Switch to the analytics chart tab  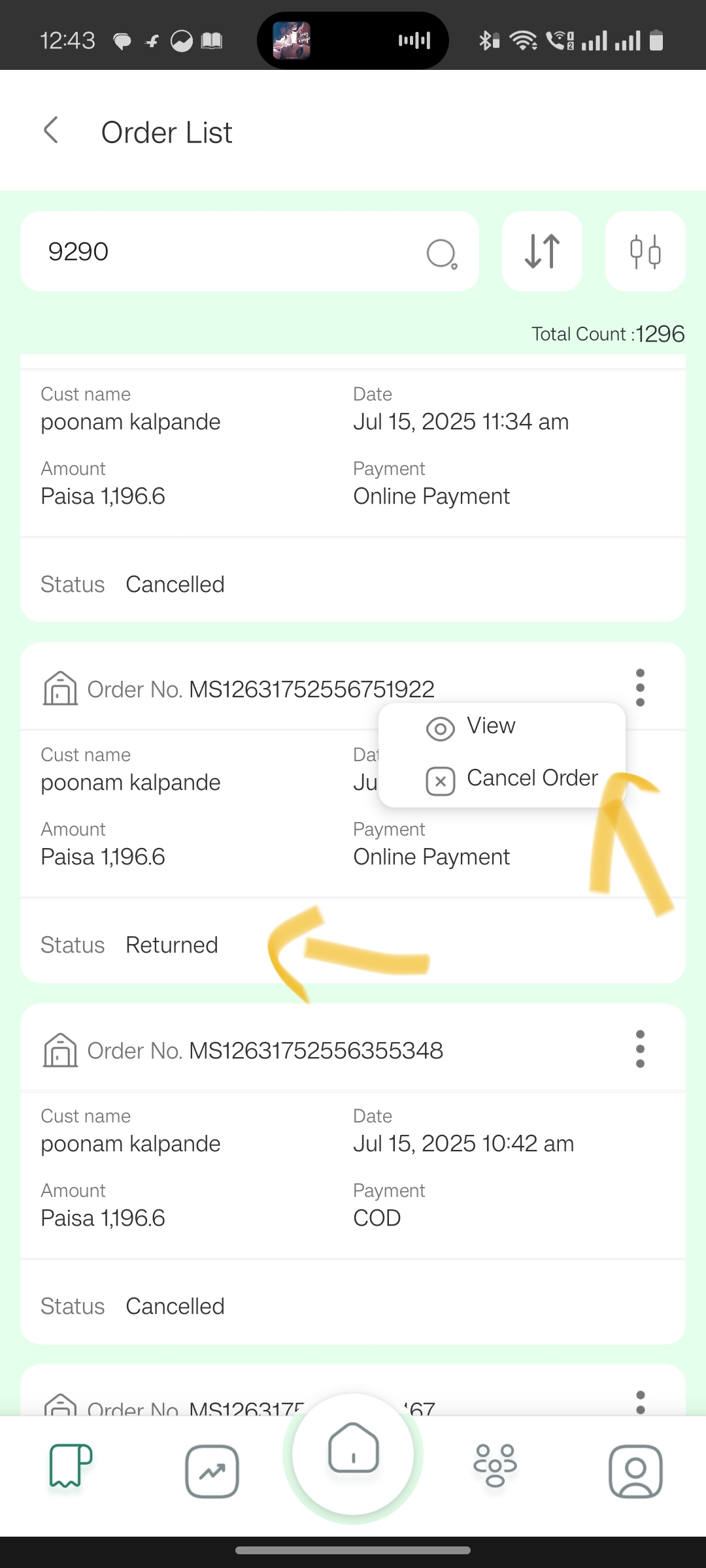click(x=212, y=1471)
